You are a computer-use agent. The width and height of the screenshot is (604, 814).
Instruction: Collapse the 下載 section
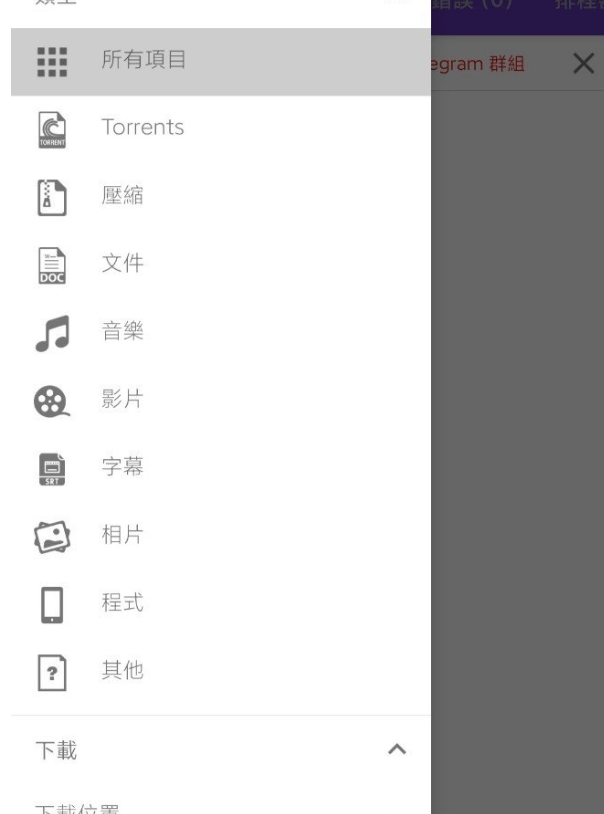pyautogui.click(x=397, y=749)
